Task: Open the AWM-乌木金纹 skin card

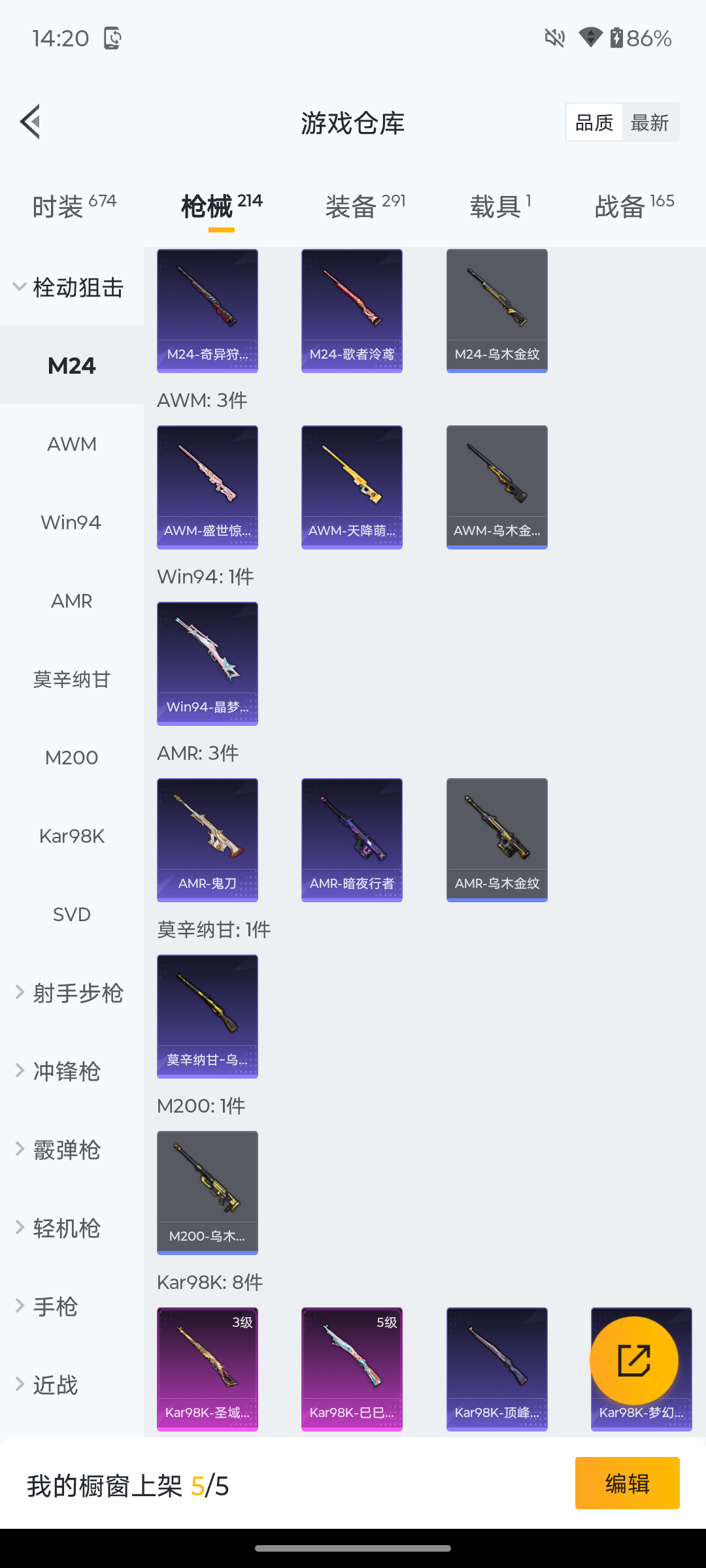Action: (x=497, y=487)
